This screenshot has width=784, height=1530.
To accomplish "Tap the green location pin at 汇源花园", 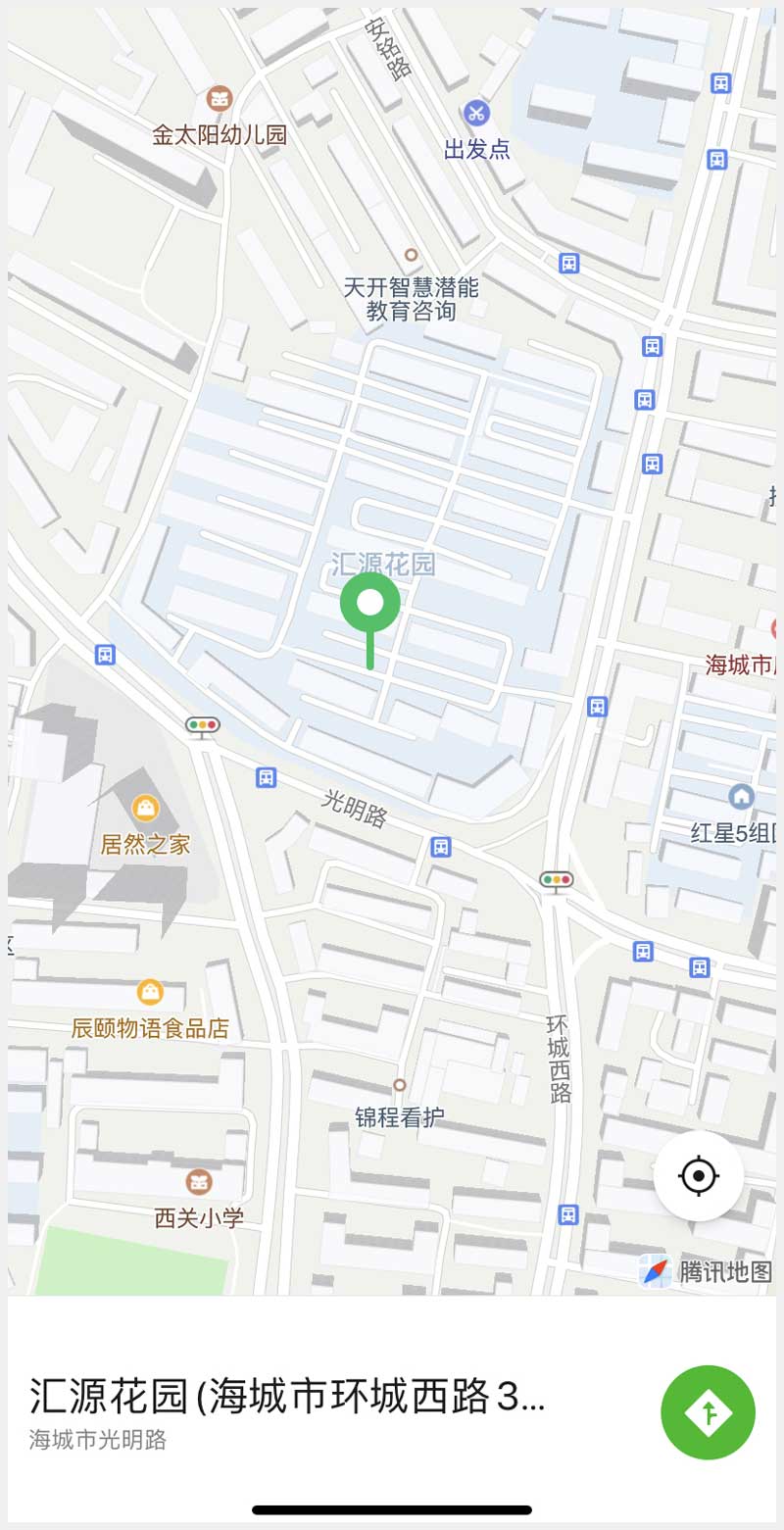I will tap(369, 605).
